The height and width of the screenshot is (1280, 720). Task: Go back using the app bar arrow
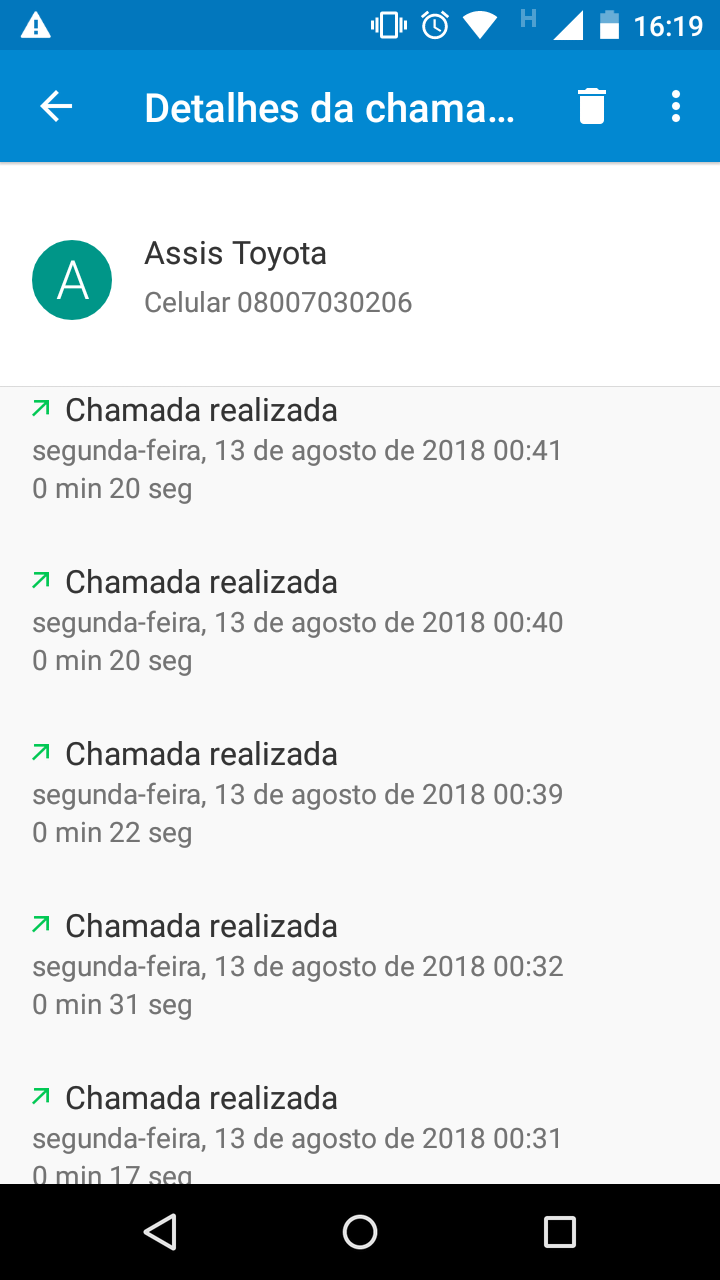pos(56,106)
